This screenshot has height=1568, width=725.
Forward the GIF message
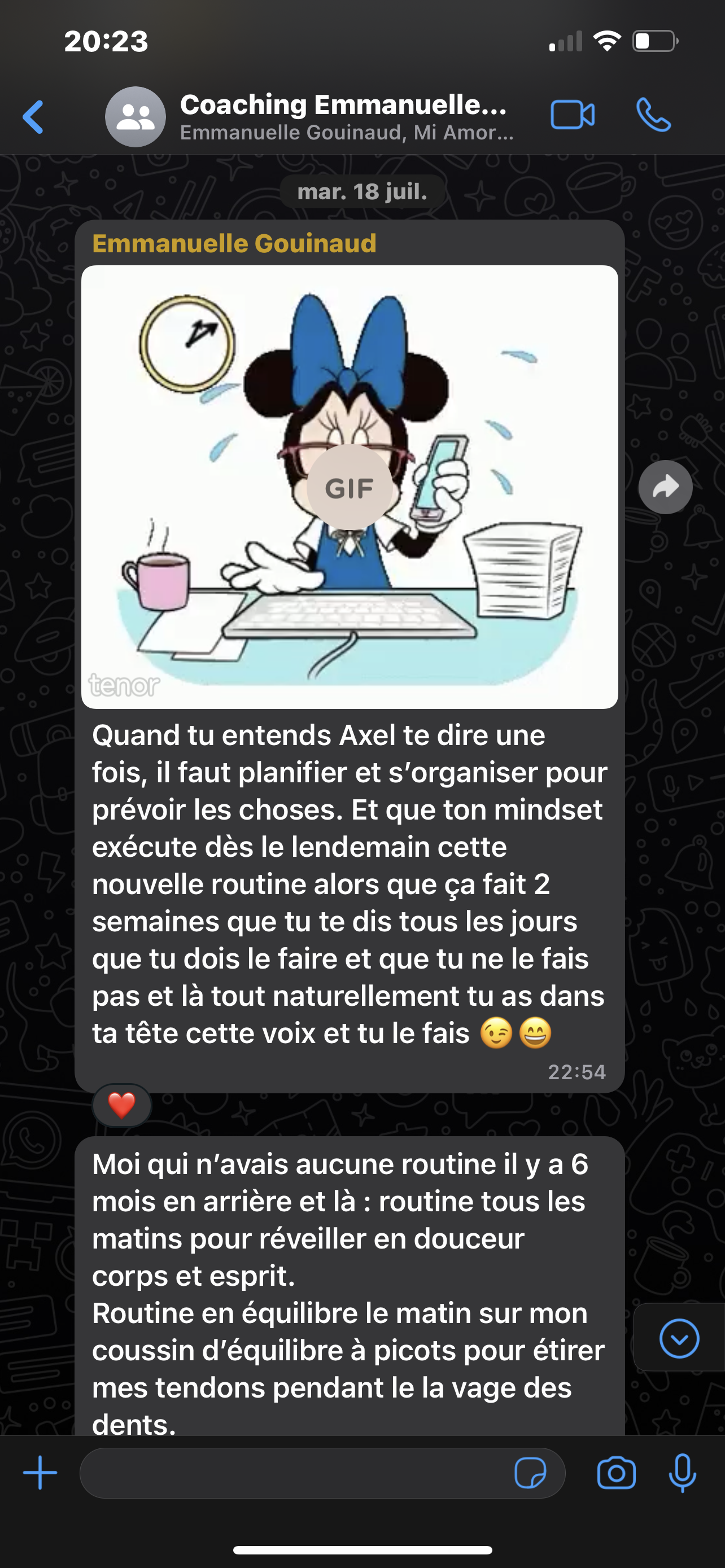tap(665, 487)
